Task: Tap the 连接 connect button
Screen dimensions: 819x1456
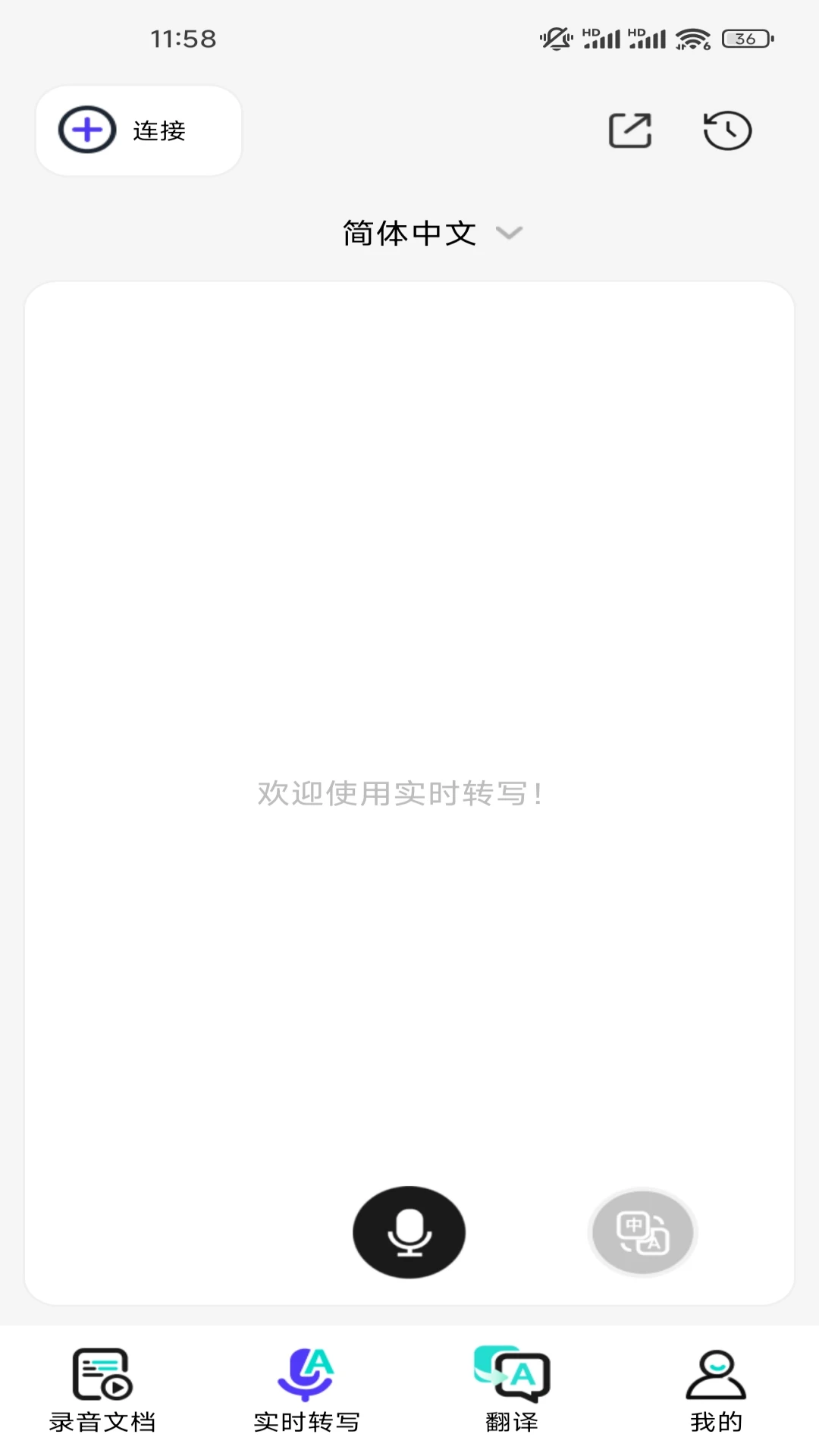Action: coord(139,130)
